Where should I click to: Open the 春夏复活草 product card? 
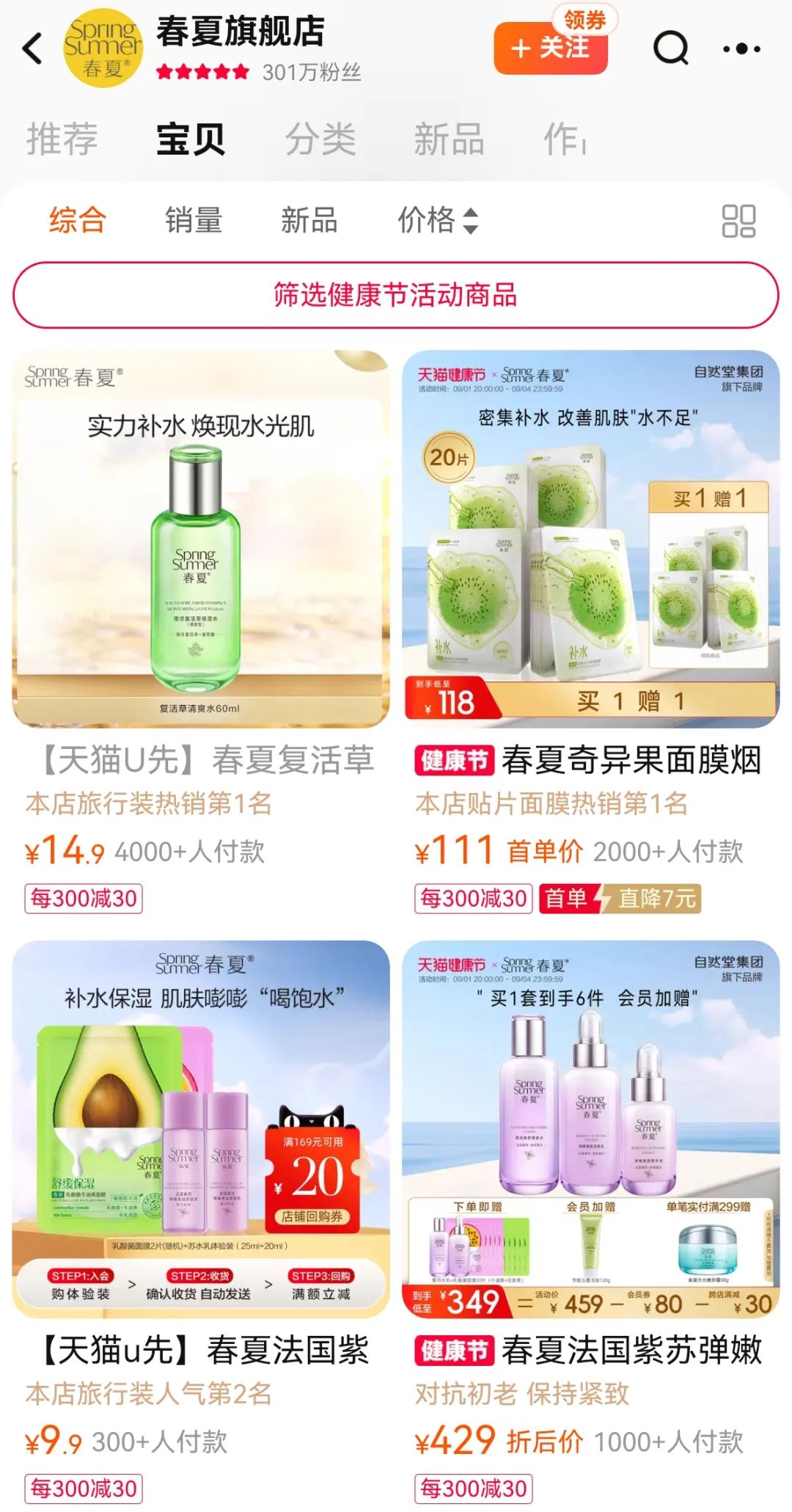201,539
